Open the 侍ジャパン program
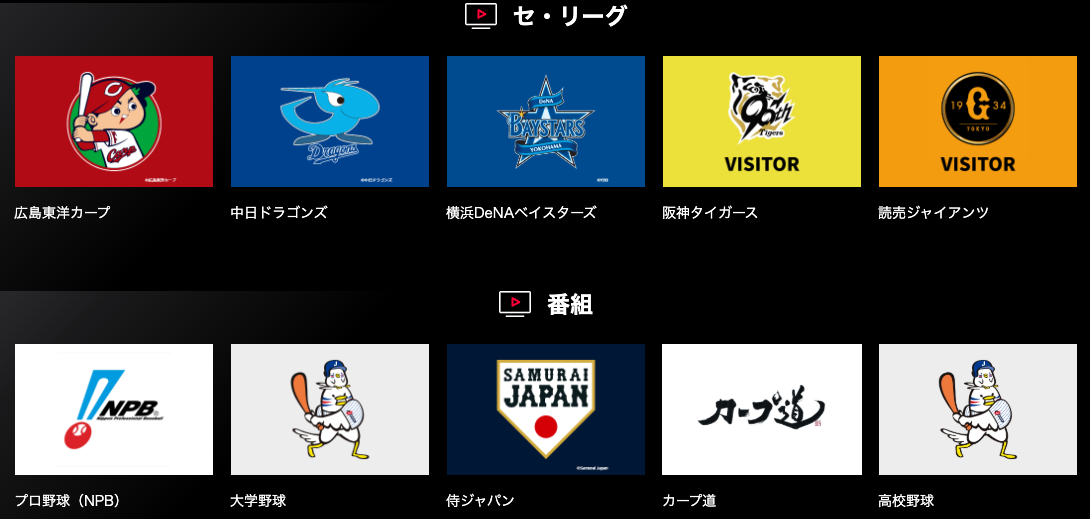 point(546,409)
